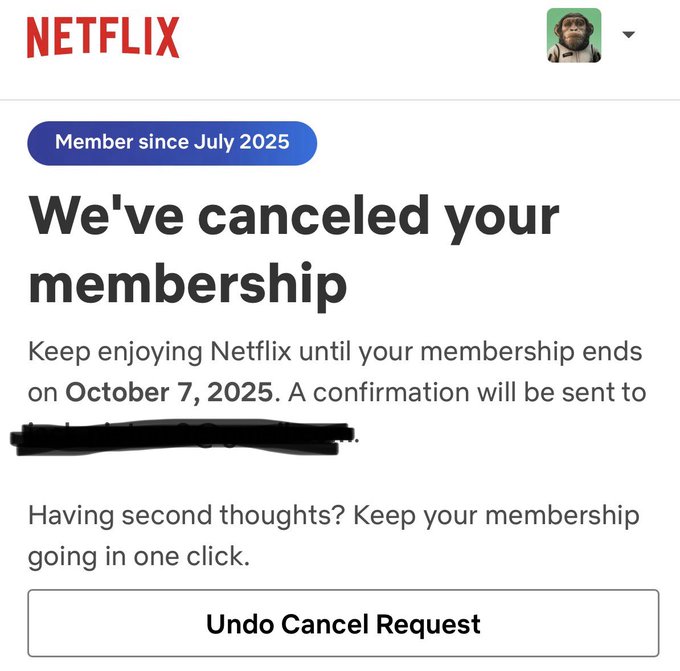Go to Netflix home via logo
680x671 pixels.
pos(103,38)
